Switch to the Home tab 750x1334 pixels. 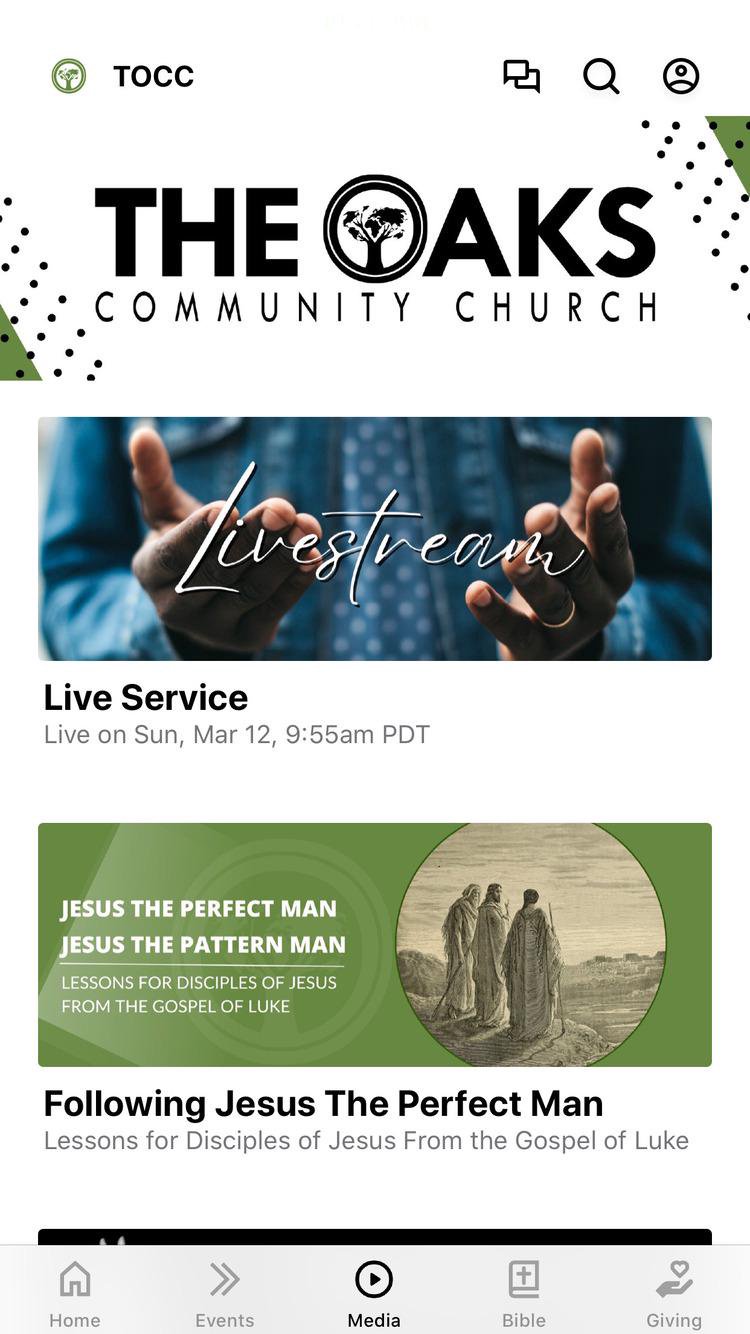point(75,1293)
